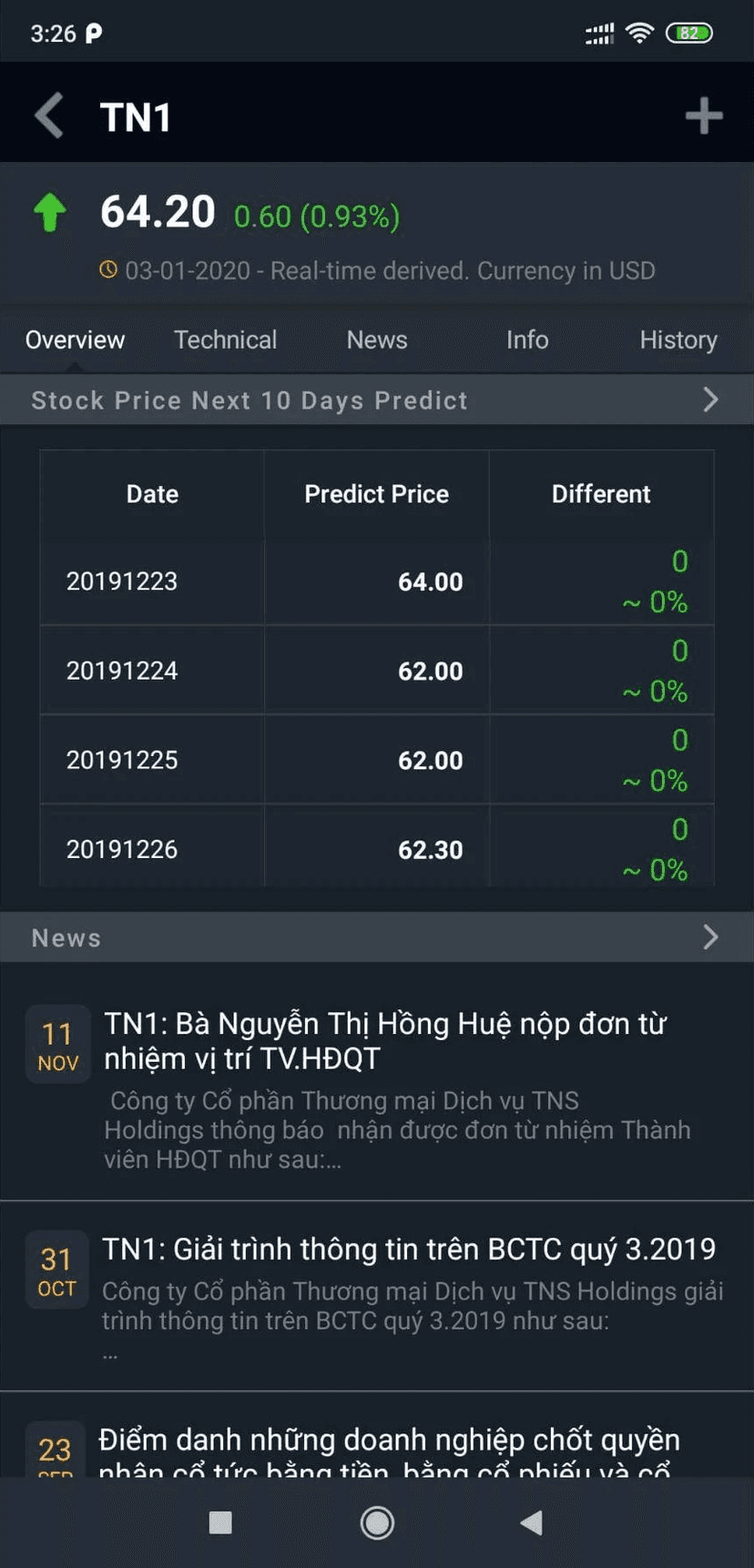754x1568 pixels.
Task: Expand the Stock Price Next 10 Days section
Action: pyautogui.click(x=711, y=400)
